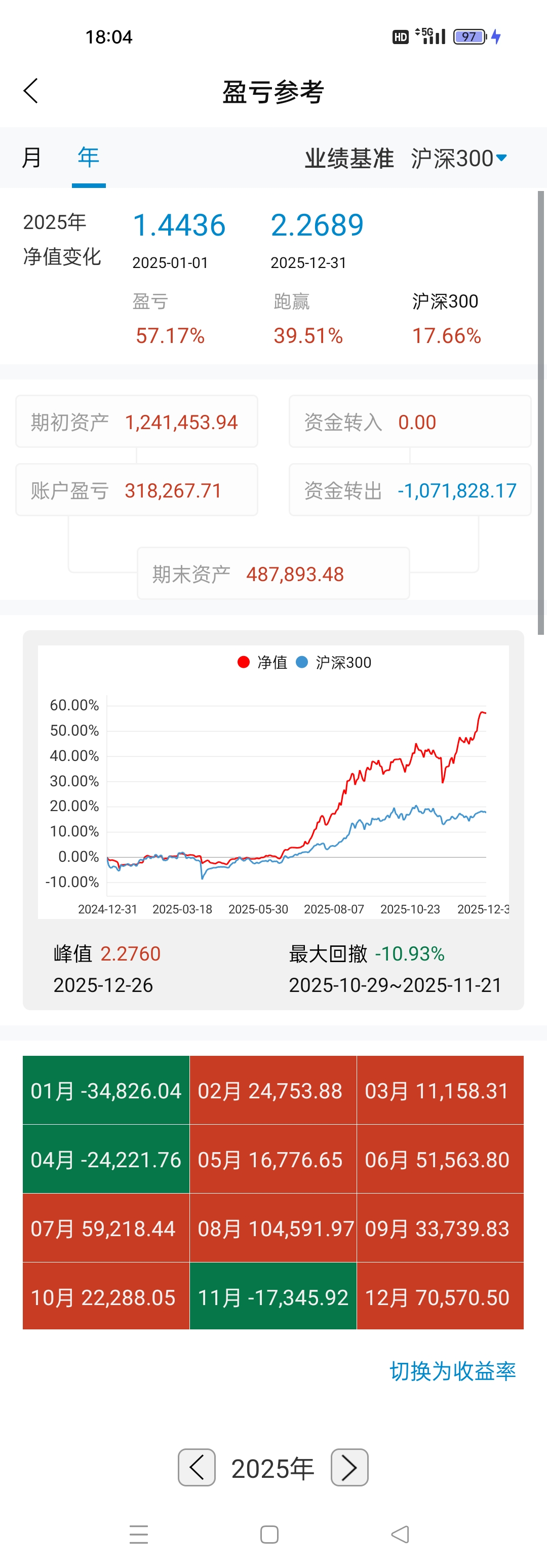Tap the system home button

coord(269,1534)
